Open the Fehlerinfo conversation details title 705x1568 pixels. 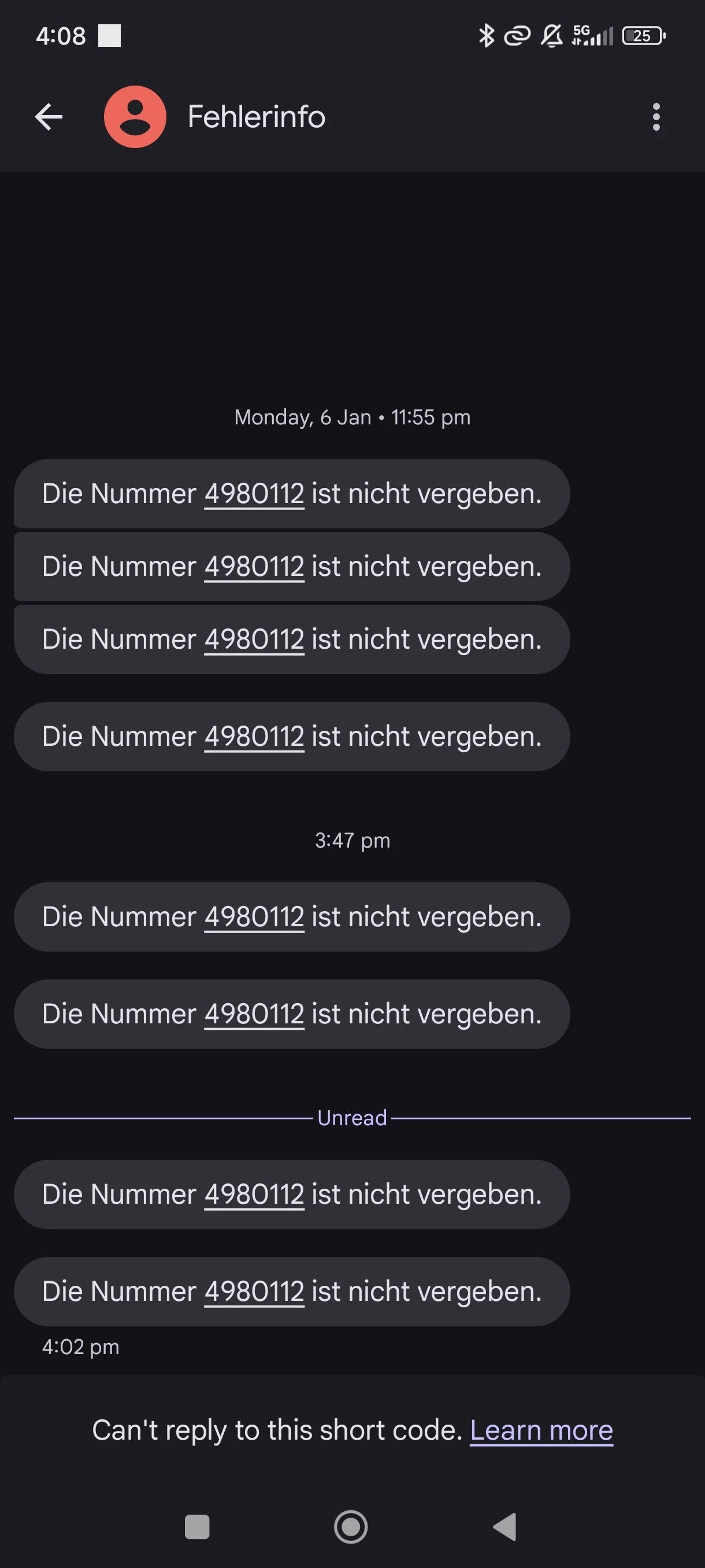click(x=256, y=117)
